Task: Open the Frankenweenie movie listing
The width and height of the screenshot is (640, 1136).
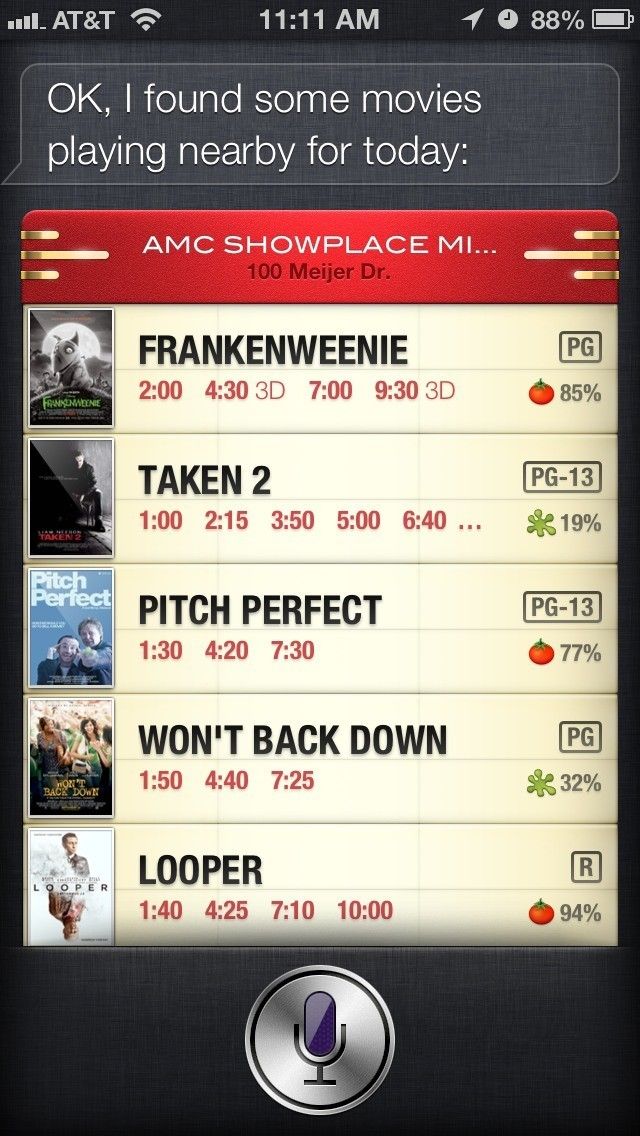Action: [320, 368]
